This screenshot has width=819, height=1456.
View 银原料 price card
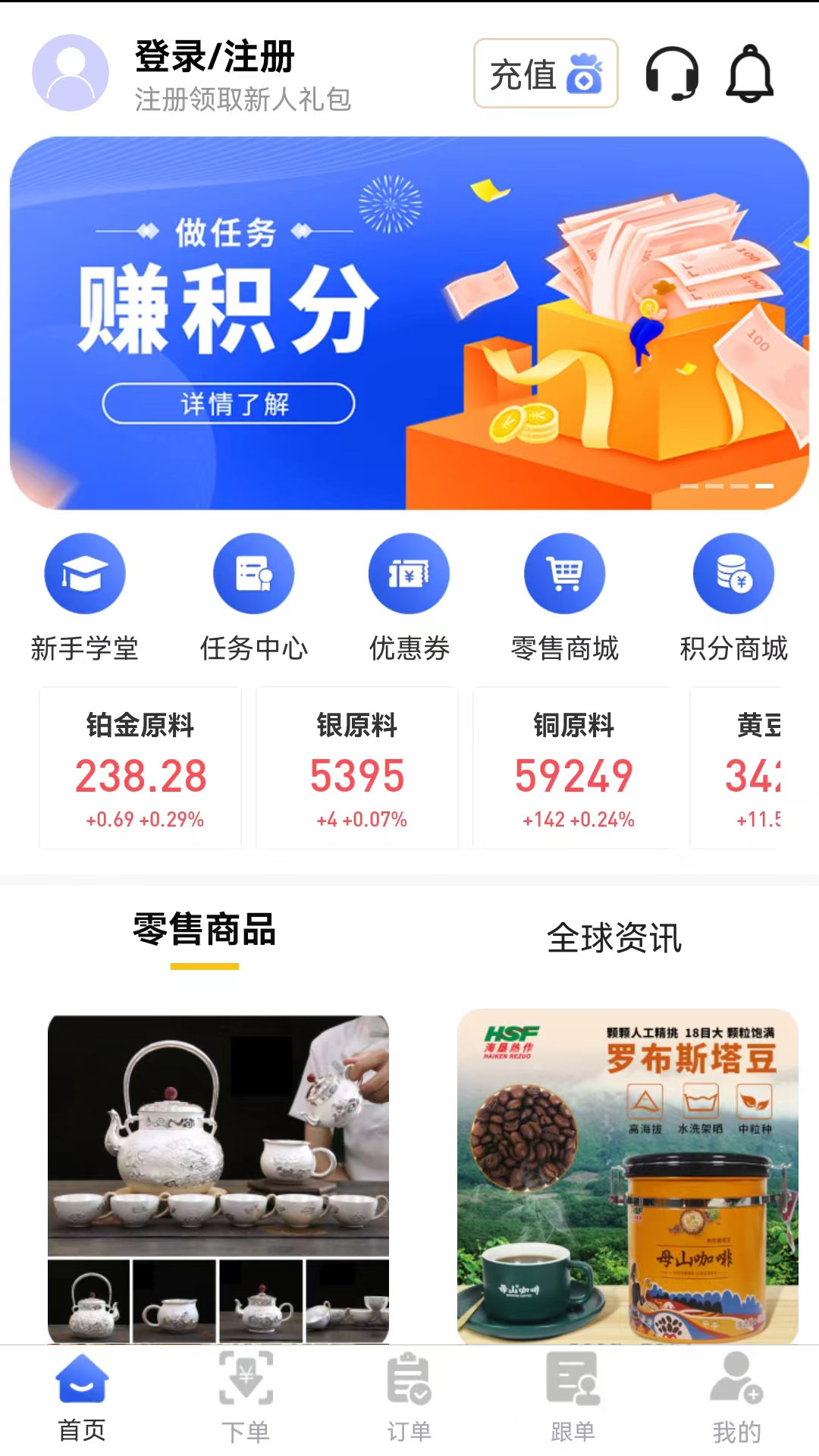point(357,767)
